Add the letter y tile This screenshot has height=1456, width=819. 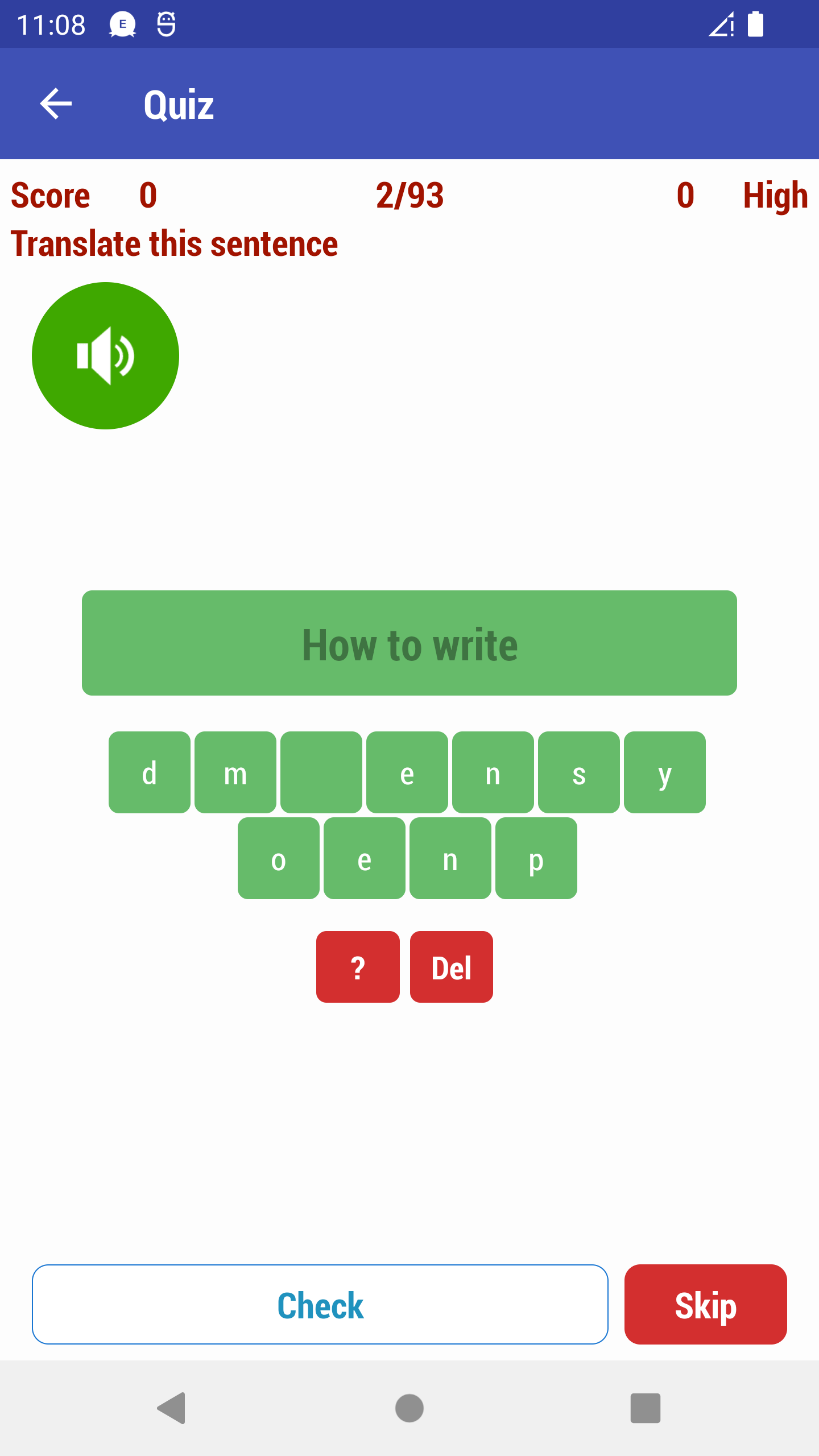click(x=665, y=772)
